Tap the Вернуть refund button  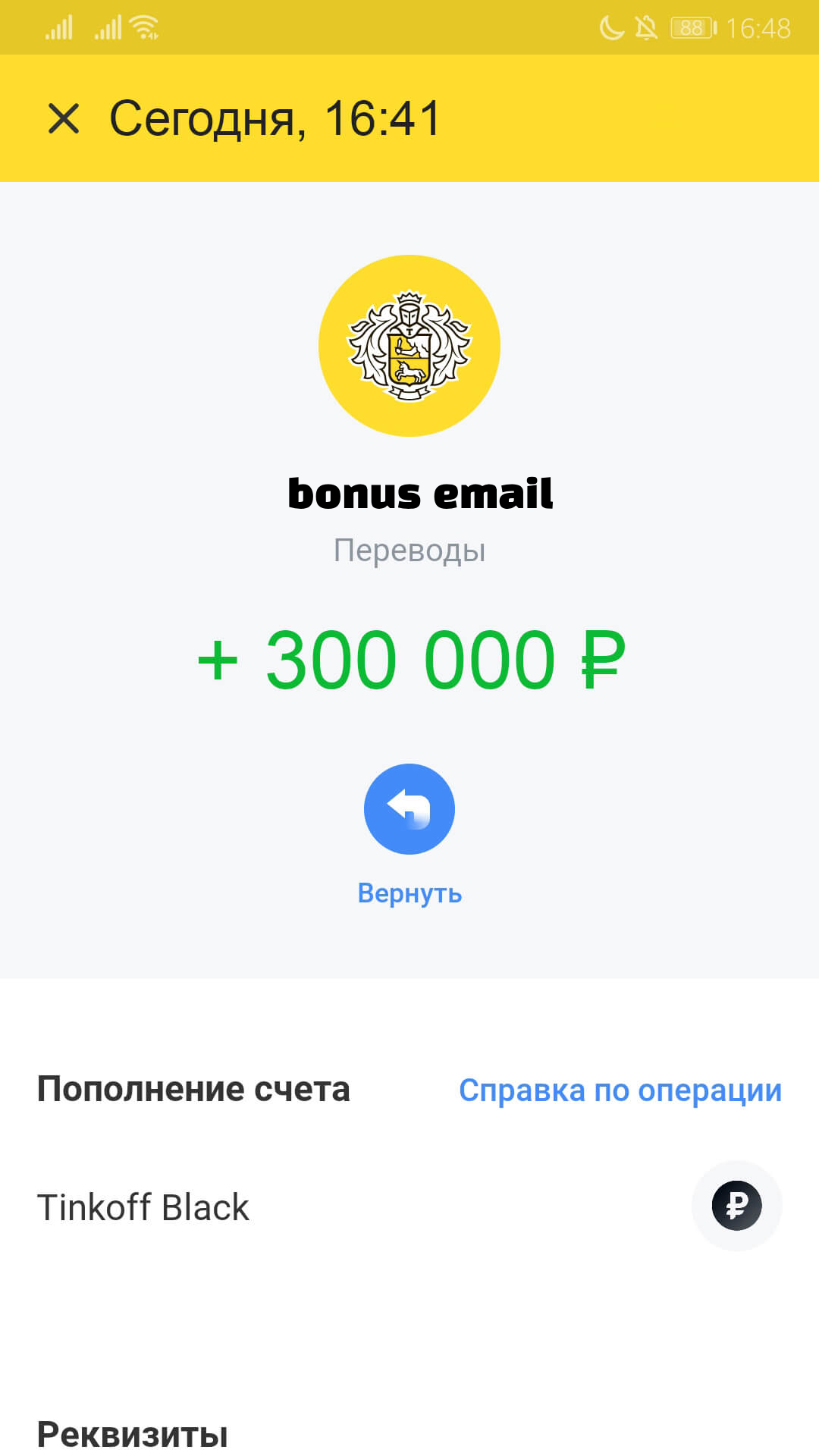pyautogui.click(x=409, y=809)
